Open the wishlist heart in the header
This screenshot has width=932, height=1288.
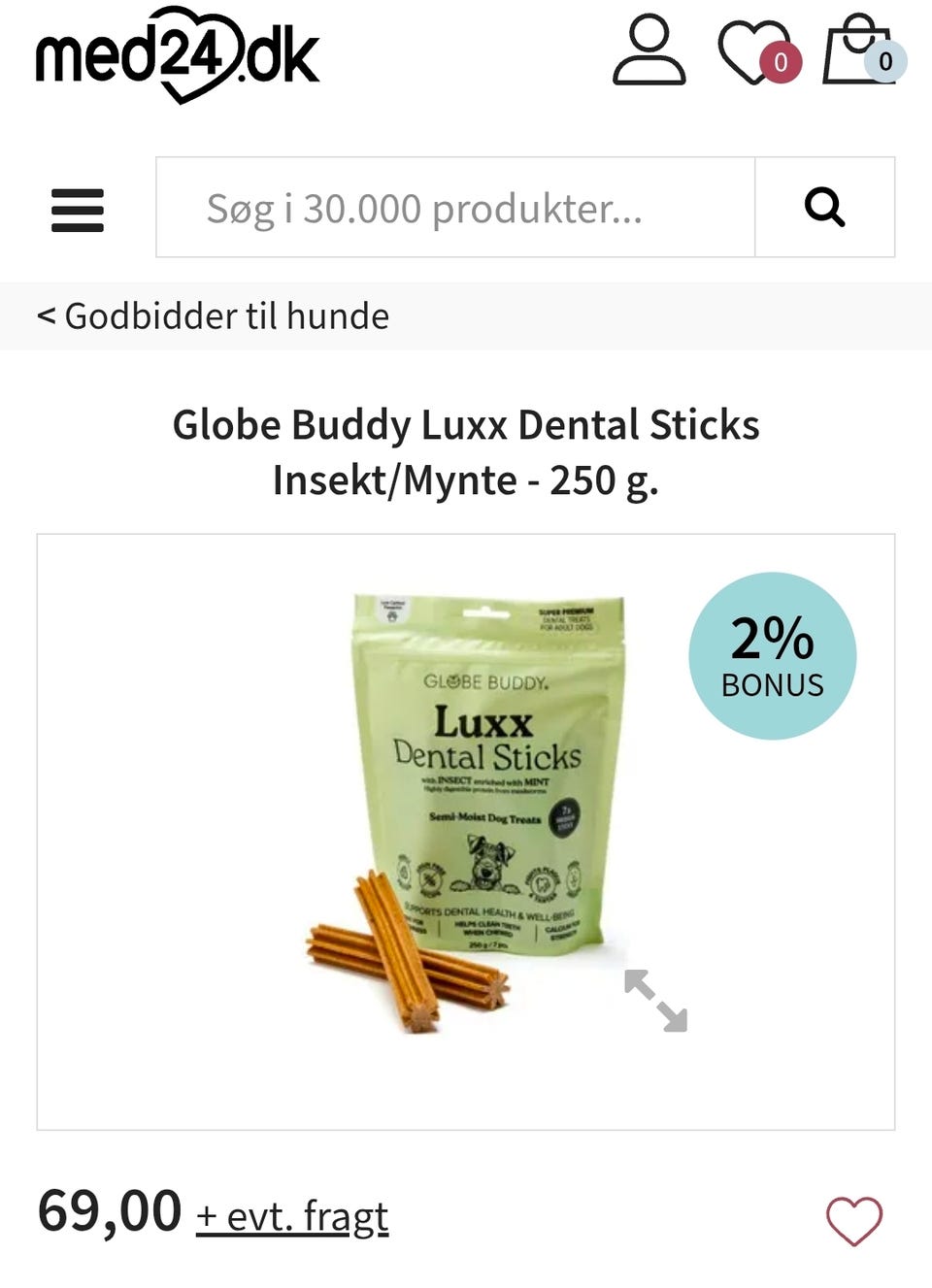pos(755,52)
